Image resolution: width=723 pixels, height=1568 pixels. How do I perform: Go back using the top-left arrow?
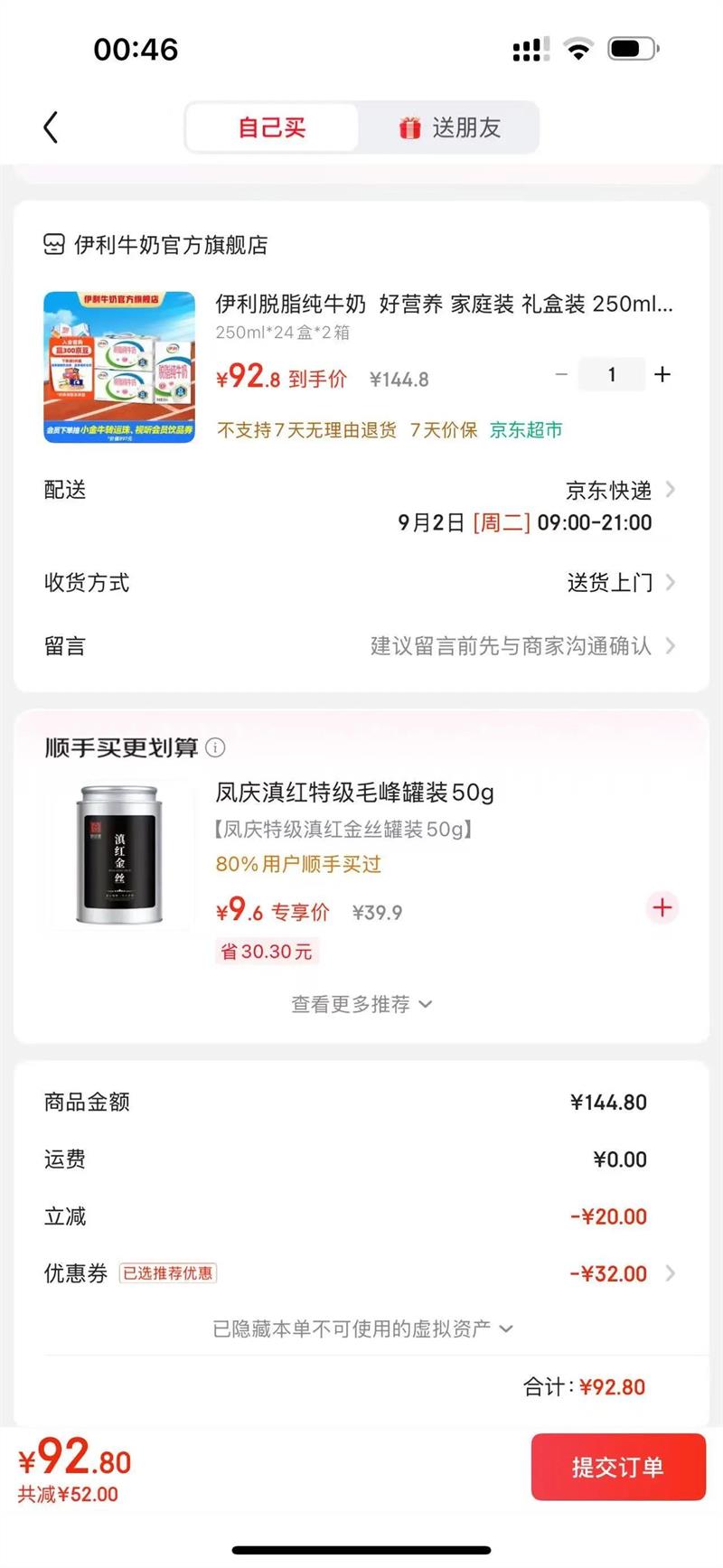51,127
